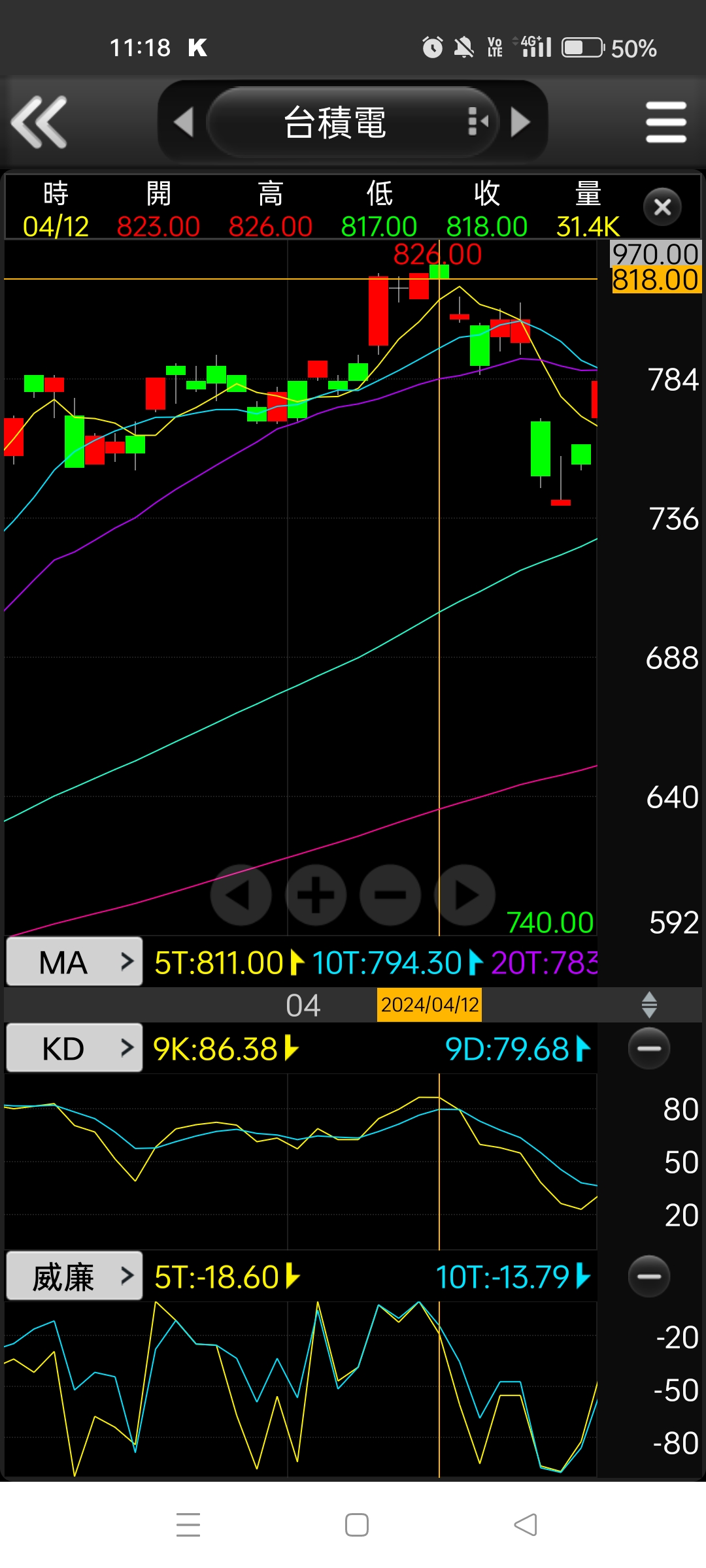The image size is (706, 1568).
Task: Go back with the double-arrow icon
Action: pyautogui.click(x=39, y=122)
